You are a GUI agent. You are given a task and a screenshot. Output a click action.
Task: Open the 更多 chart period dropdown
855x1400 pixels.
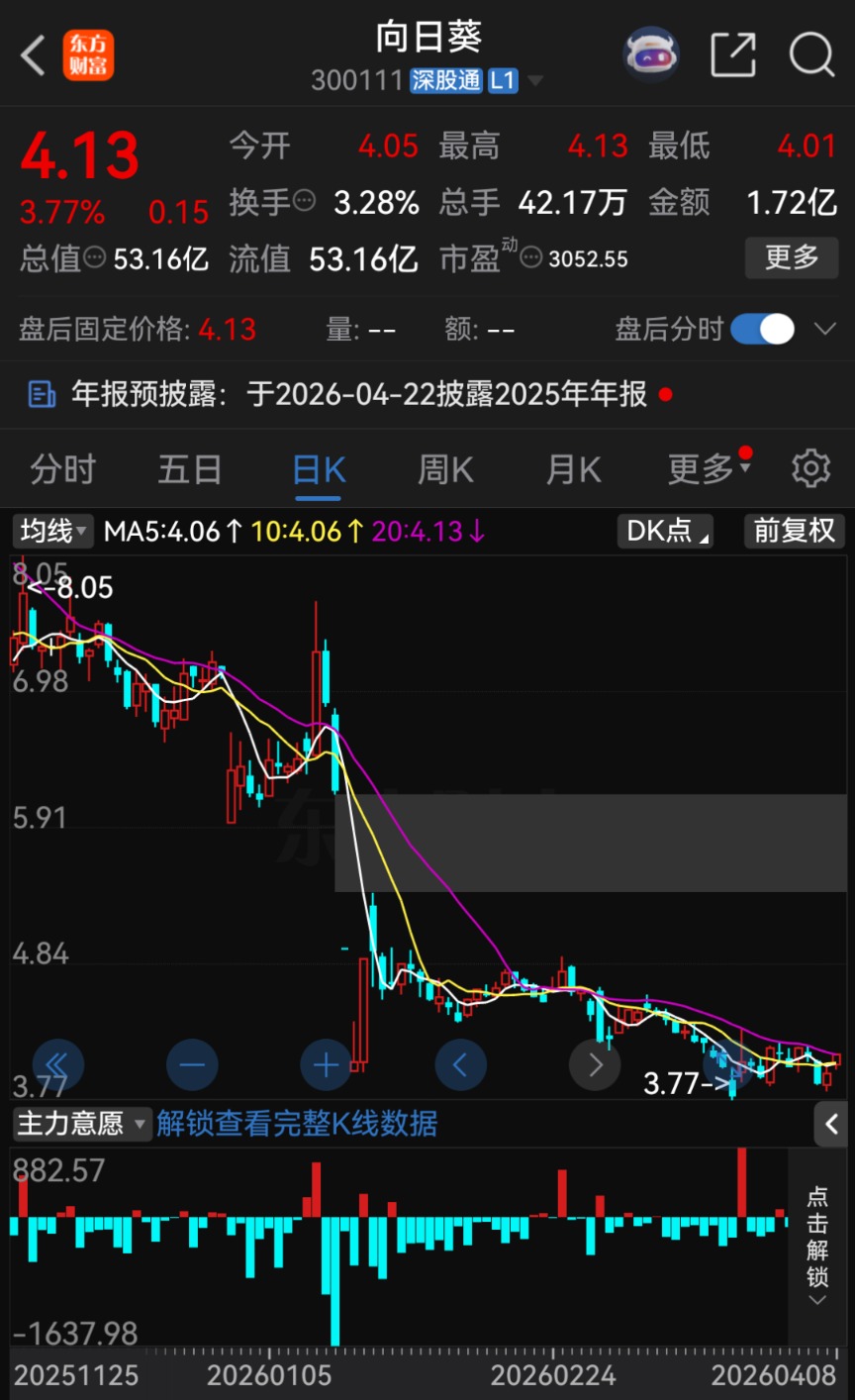(x=709, y=469)
